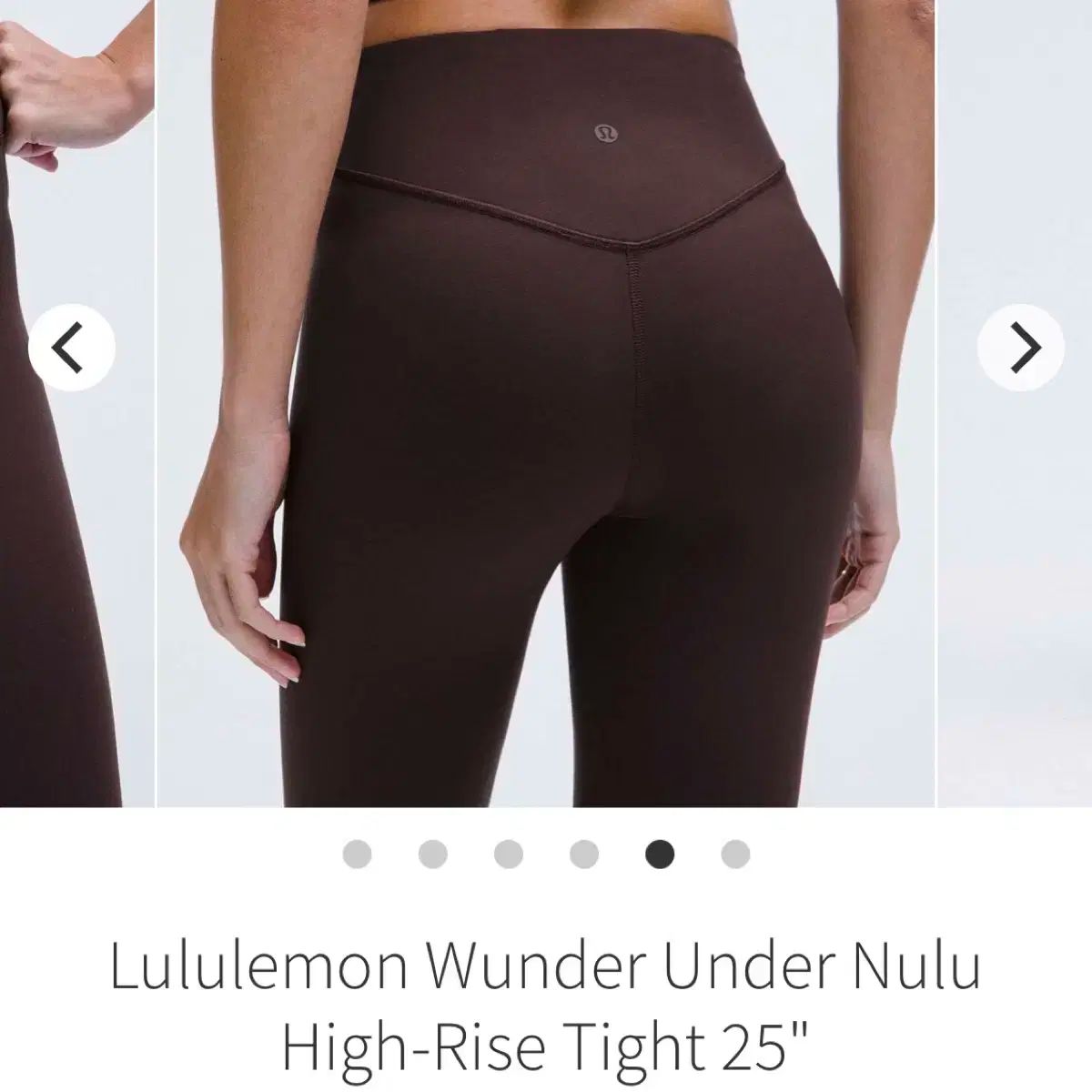Select the second carousel page dot
Image resolution: width=1092 pixels, height=1092 pixels.
432,854
